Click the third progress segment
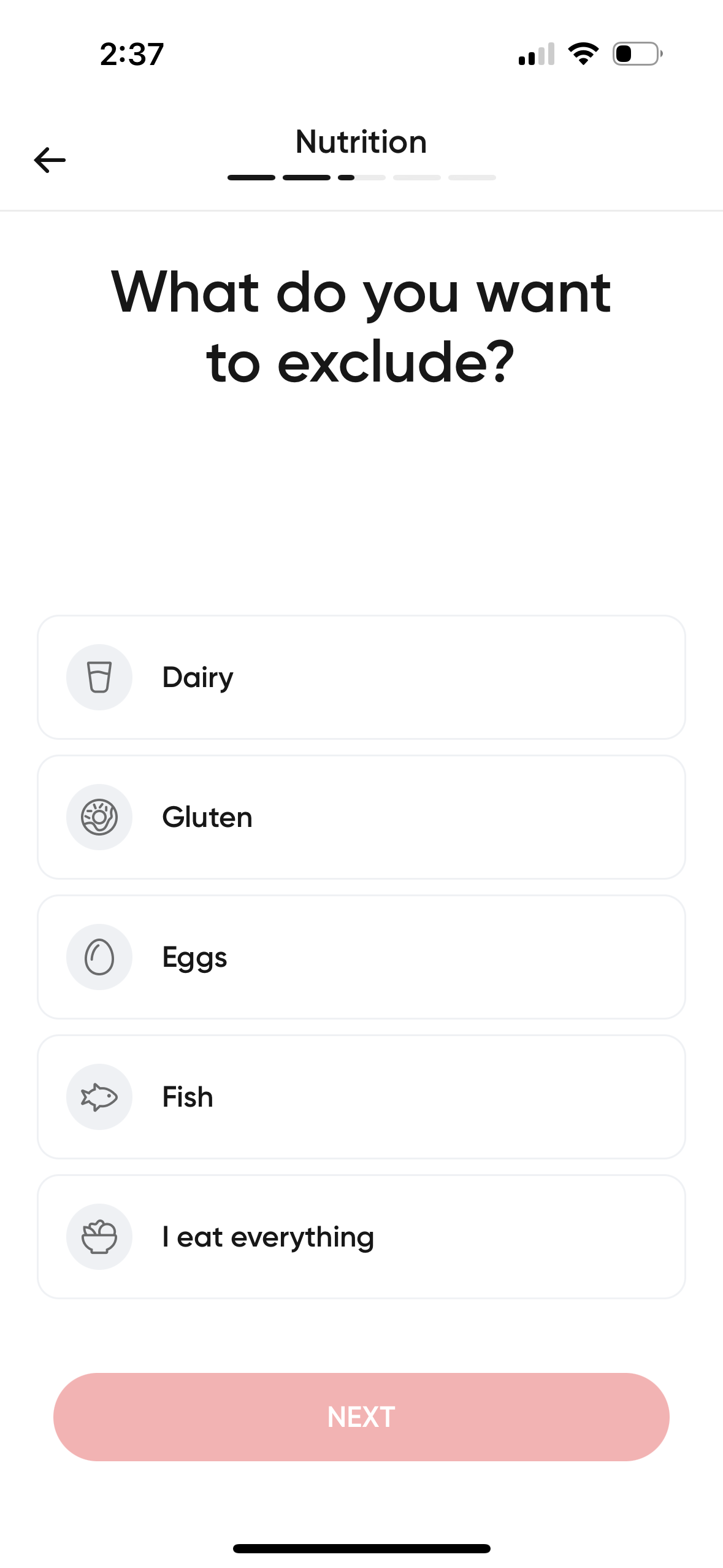 362,177
